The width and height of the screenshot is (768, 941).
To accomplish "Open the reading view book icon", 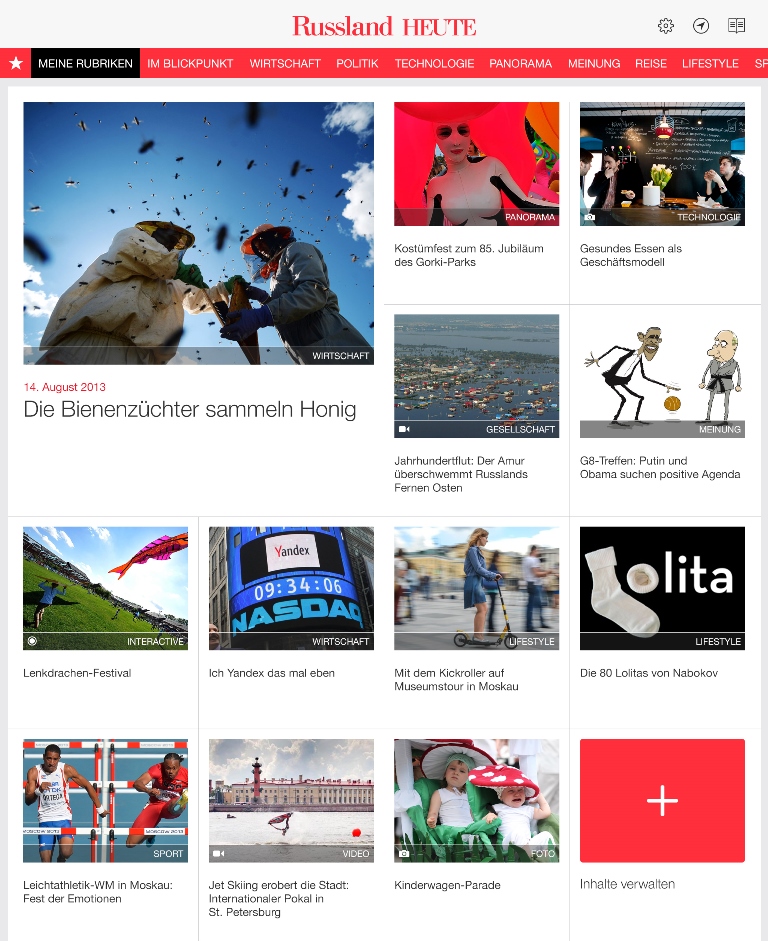I will point(737,26).
